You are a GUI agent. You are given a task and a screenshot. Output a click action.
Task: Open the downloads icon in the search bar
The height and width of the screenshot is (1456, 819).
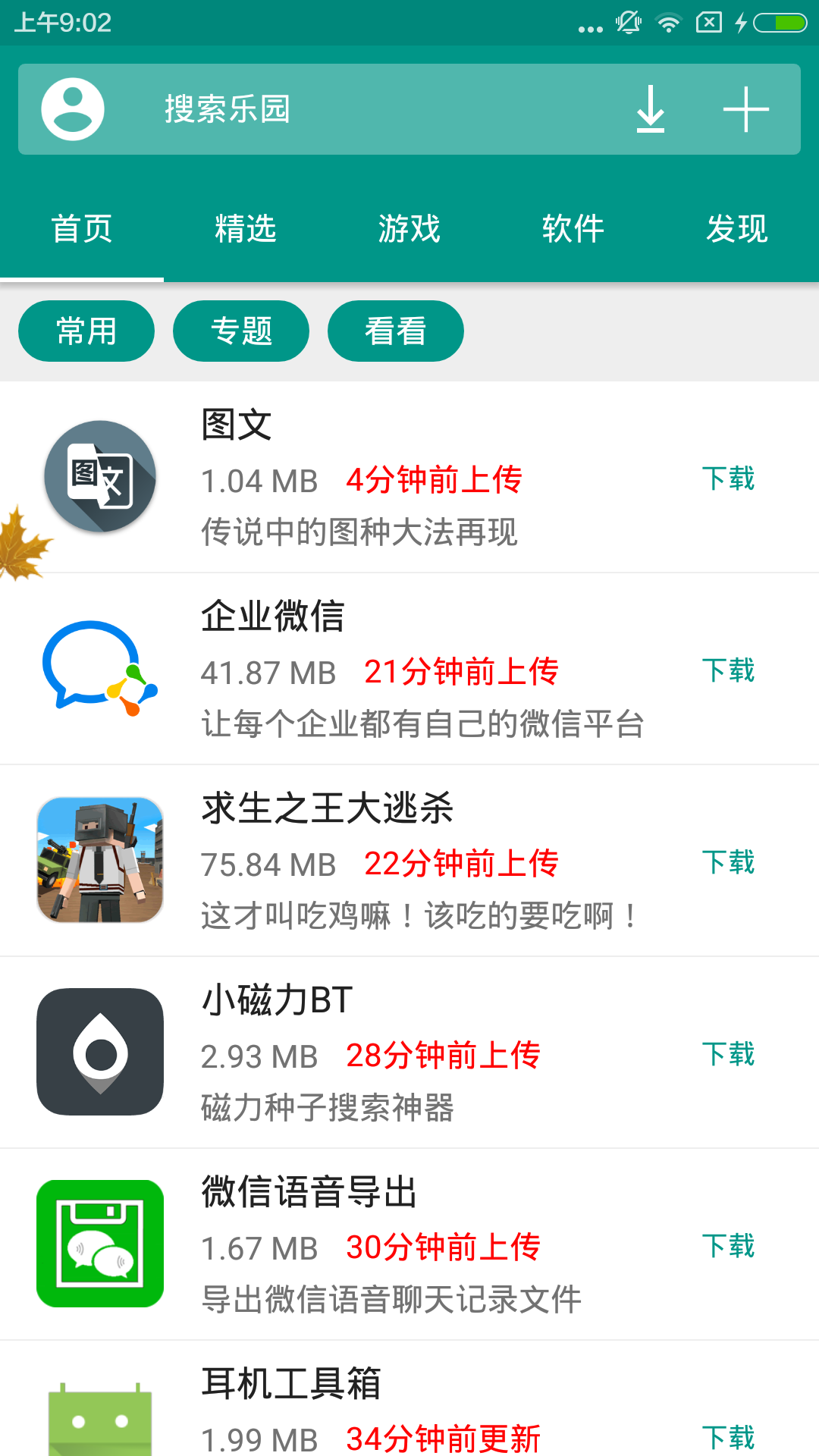click(651, 108)
